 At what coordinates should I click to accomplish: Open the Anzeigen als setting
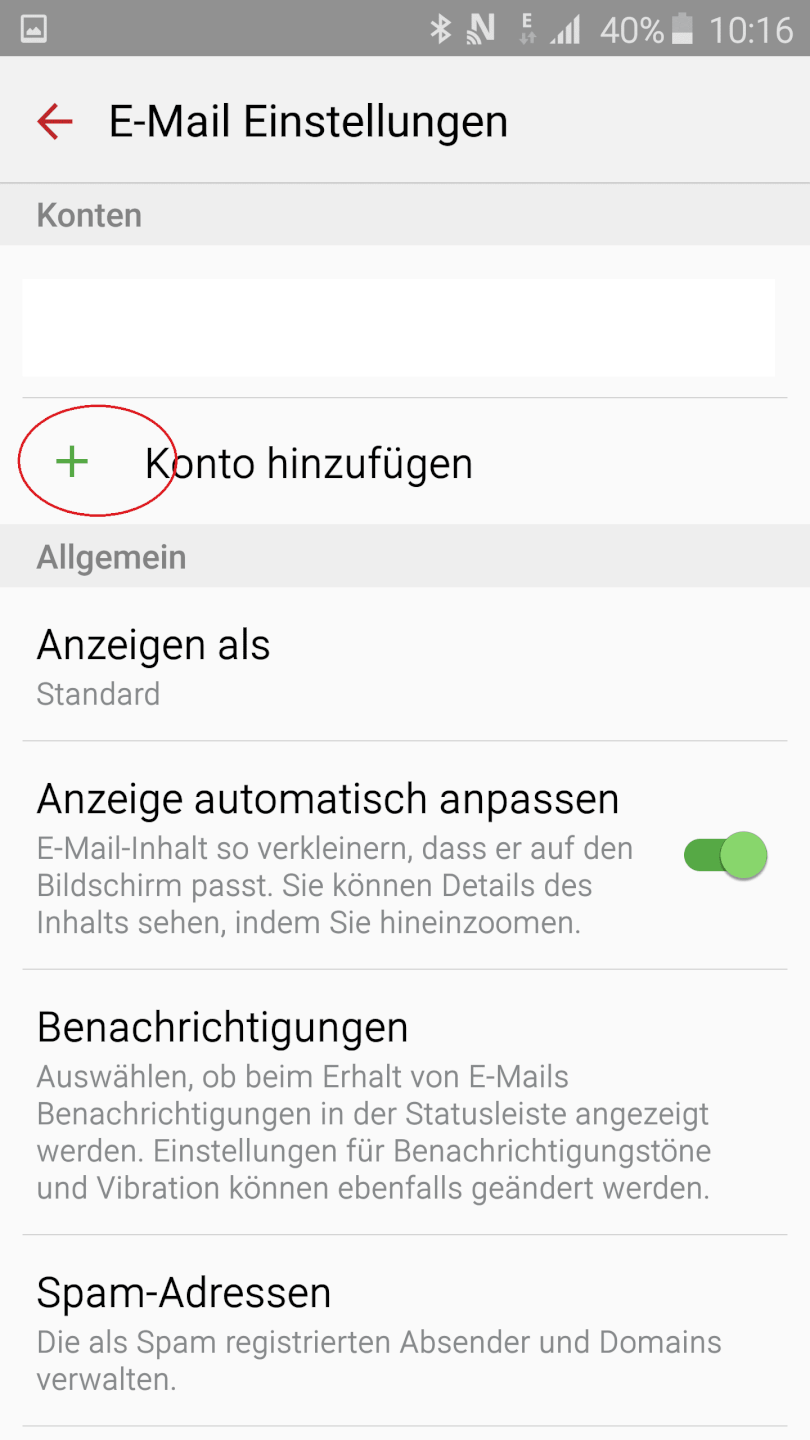153,666
